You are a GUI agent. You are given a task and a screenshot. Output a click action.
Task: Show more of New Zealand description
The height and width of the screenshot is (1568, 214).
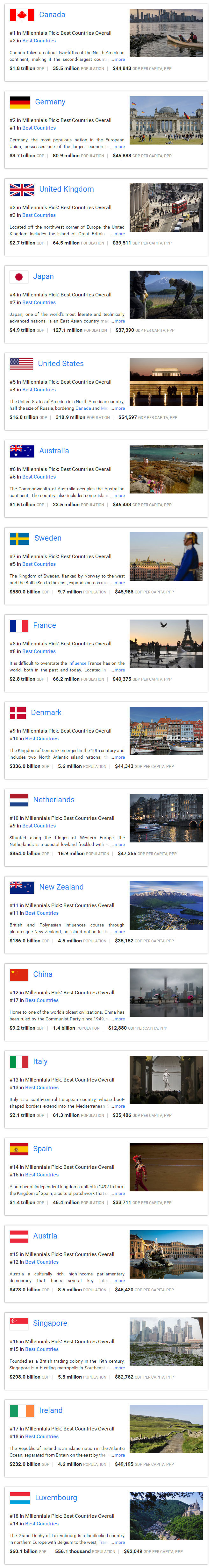[x=118, y=932]
